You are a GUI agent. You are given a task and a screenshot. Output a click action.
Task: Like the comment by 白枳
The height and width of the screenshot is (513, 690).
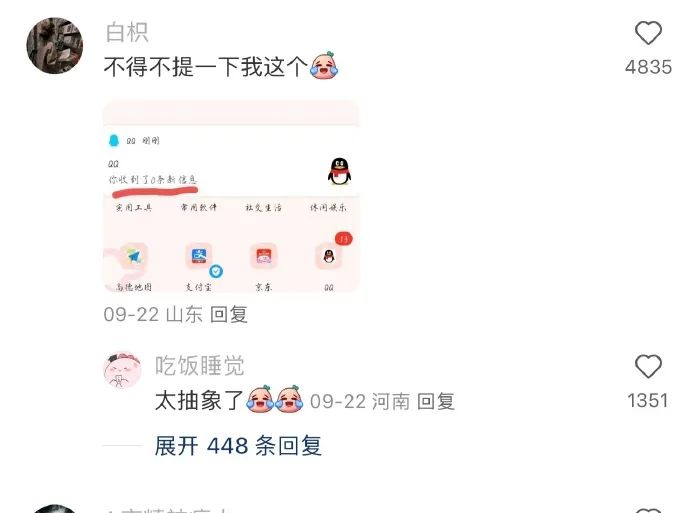pyautogui.click(x=648, y=34)
